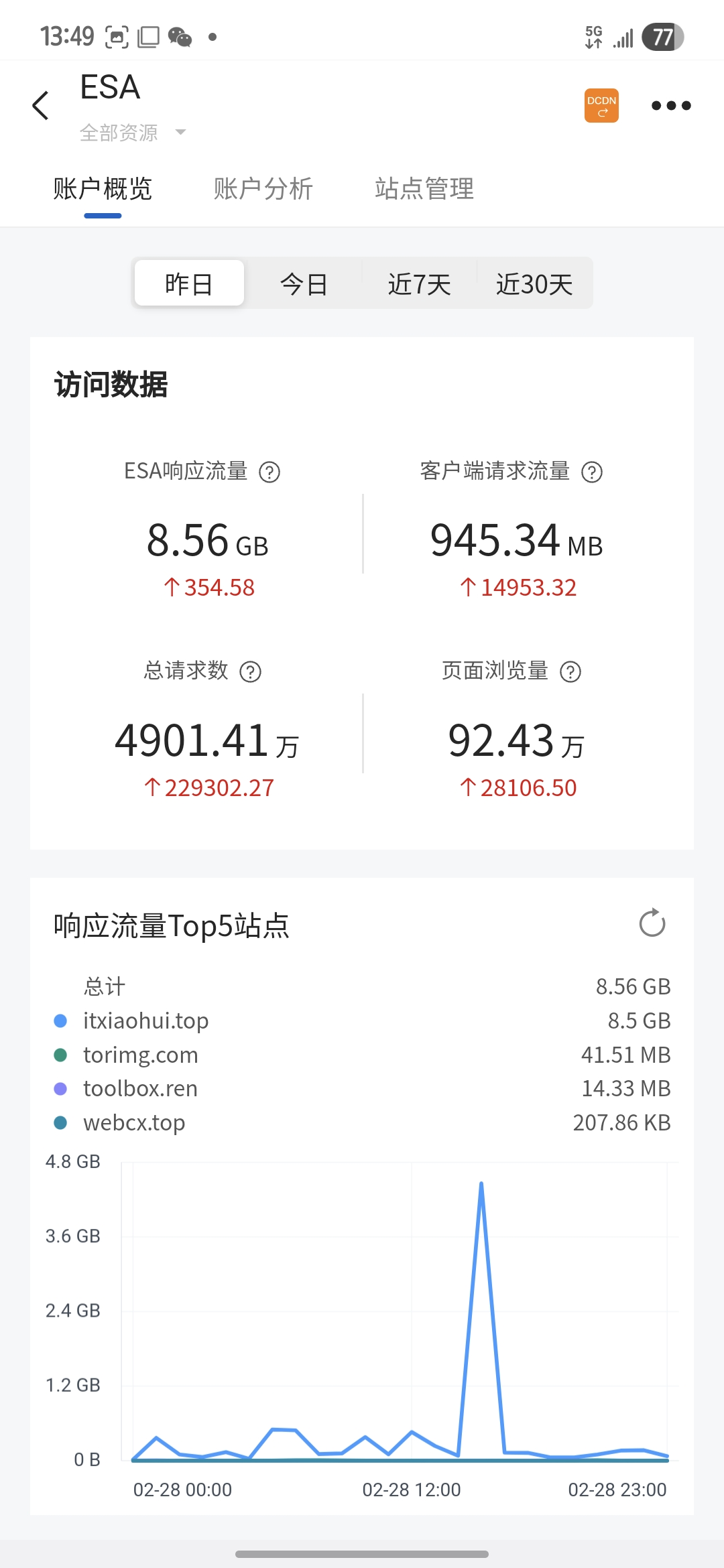Select the 昨日 filter button
Screen dimensions: 724x1568
tap(188, 283)
